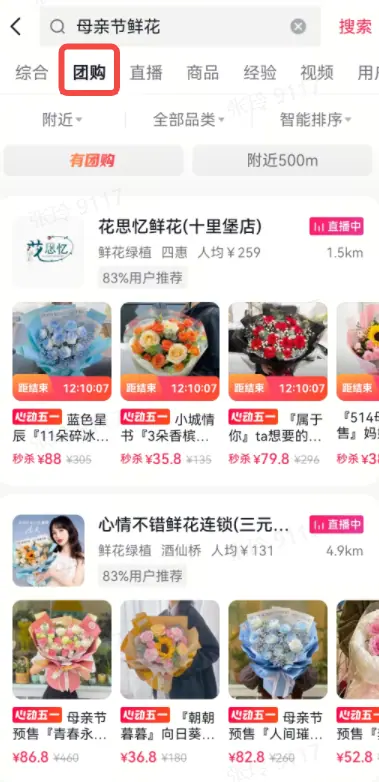
Task: Switch to the 综合 tab
Action: [x=31, y=73]
